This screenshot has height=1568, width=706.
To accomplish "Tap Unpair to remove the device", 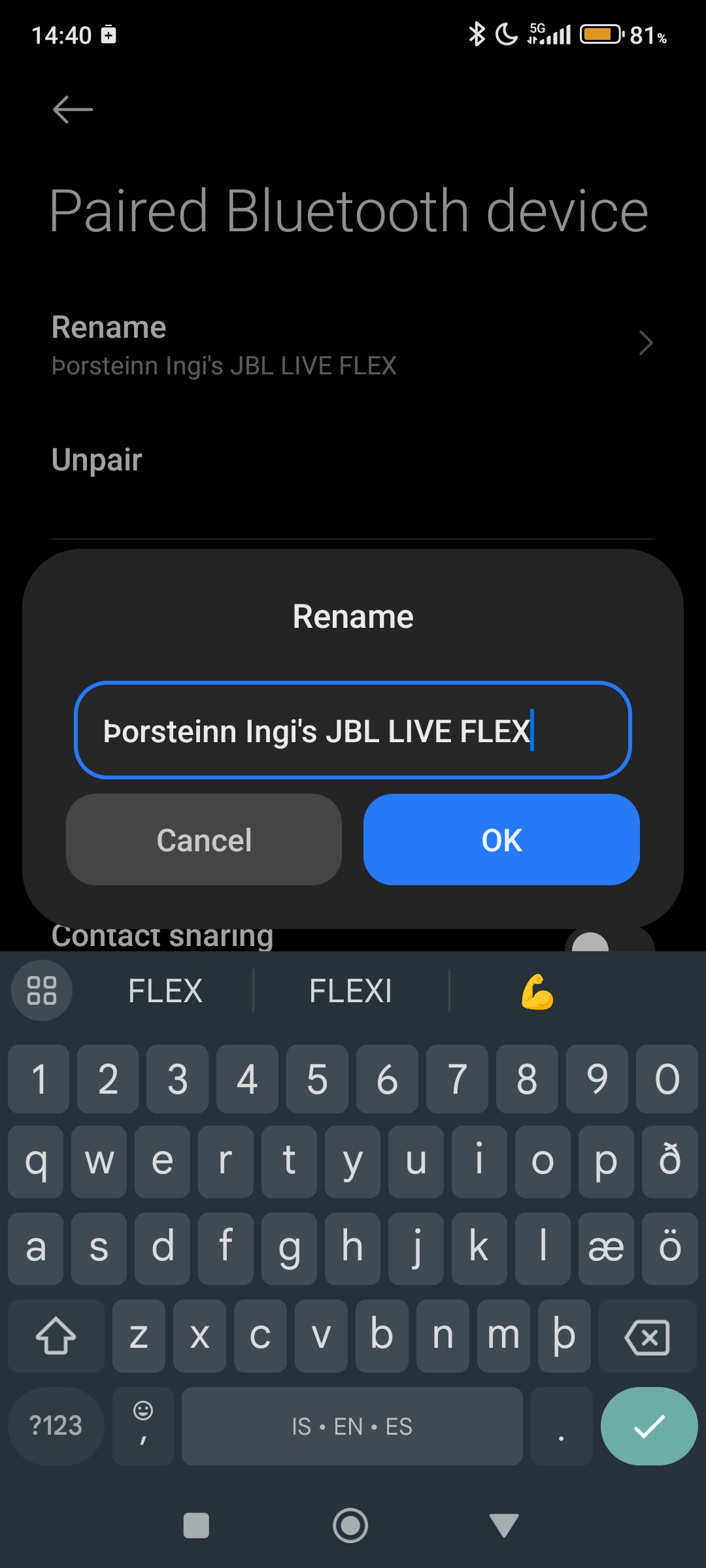I will [97, 459].
